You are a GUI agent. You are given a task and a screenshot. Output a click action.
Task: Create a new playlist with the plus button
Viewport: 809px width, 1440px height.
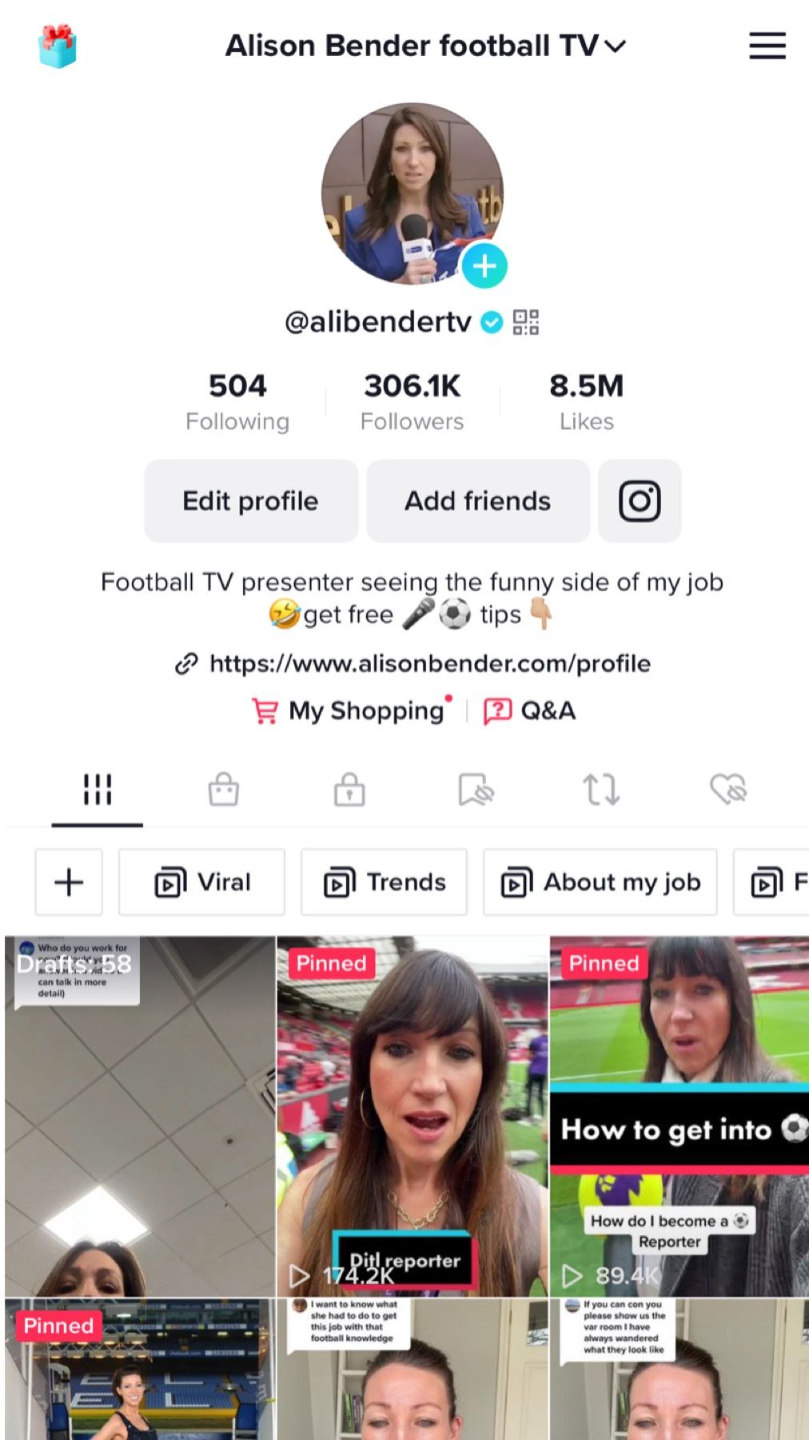pos(69,882)
